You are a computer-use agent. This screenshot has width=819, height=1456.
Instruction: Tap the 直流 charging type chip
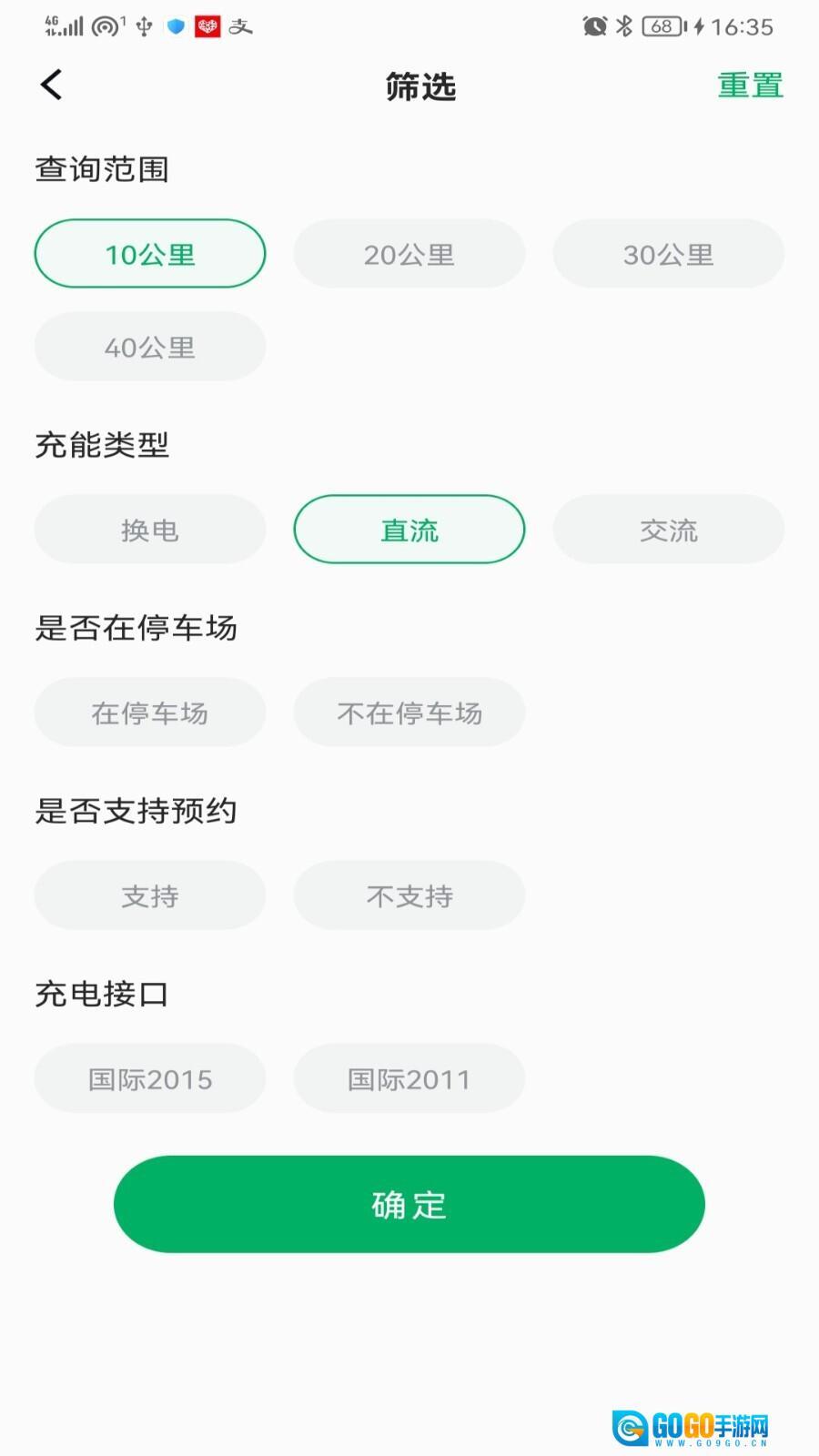pyautogui.click(x=409, y=530)
